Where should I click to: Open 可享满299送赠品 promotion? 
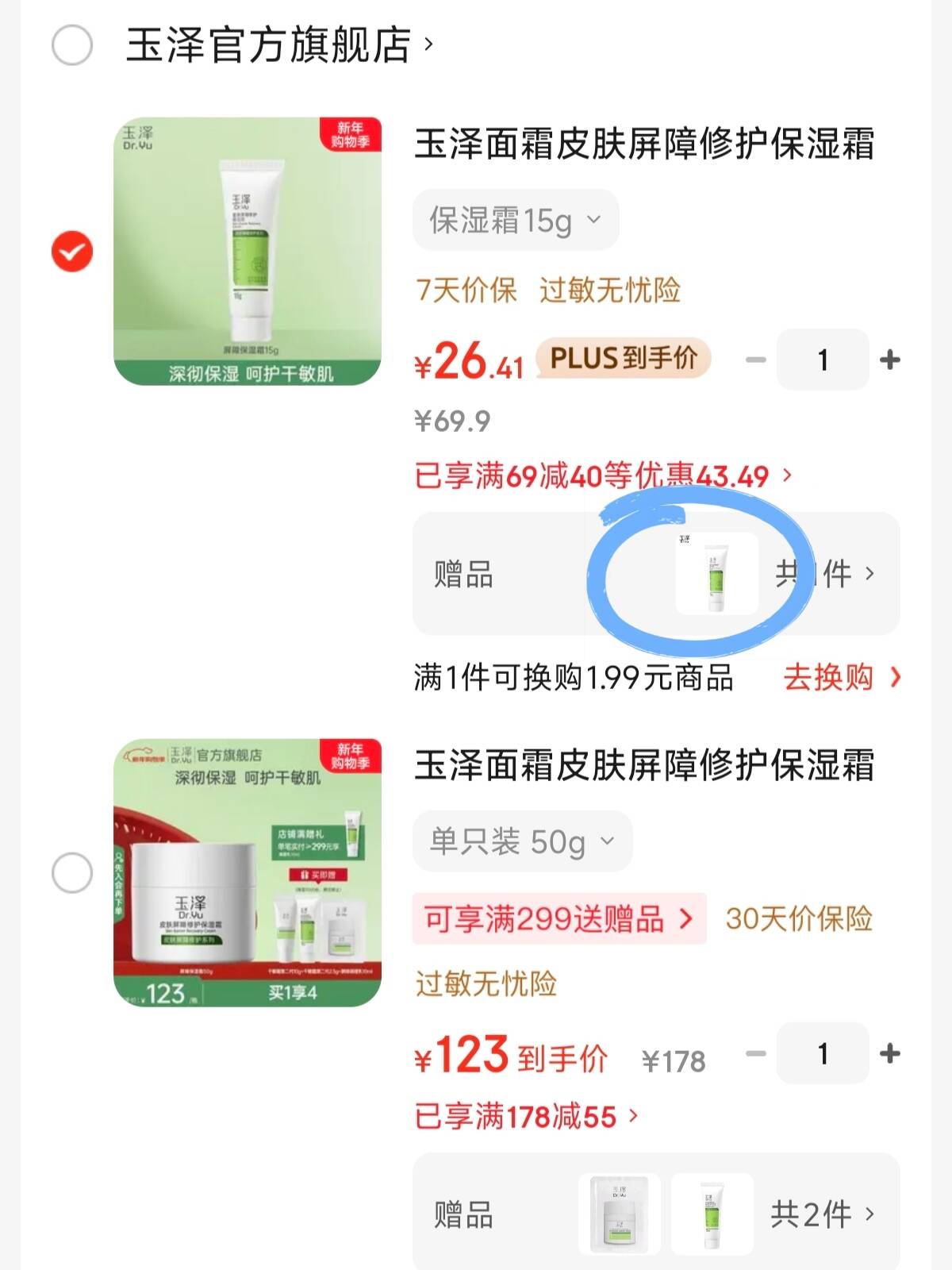(x=559, y=919)
